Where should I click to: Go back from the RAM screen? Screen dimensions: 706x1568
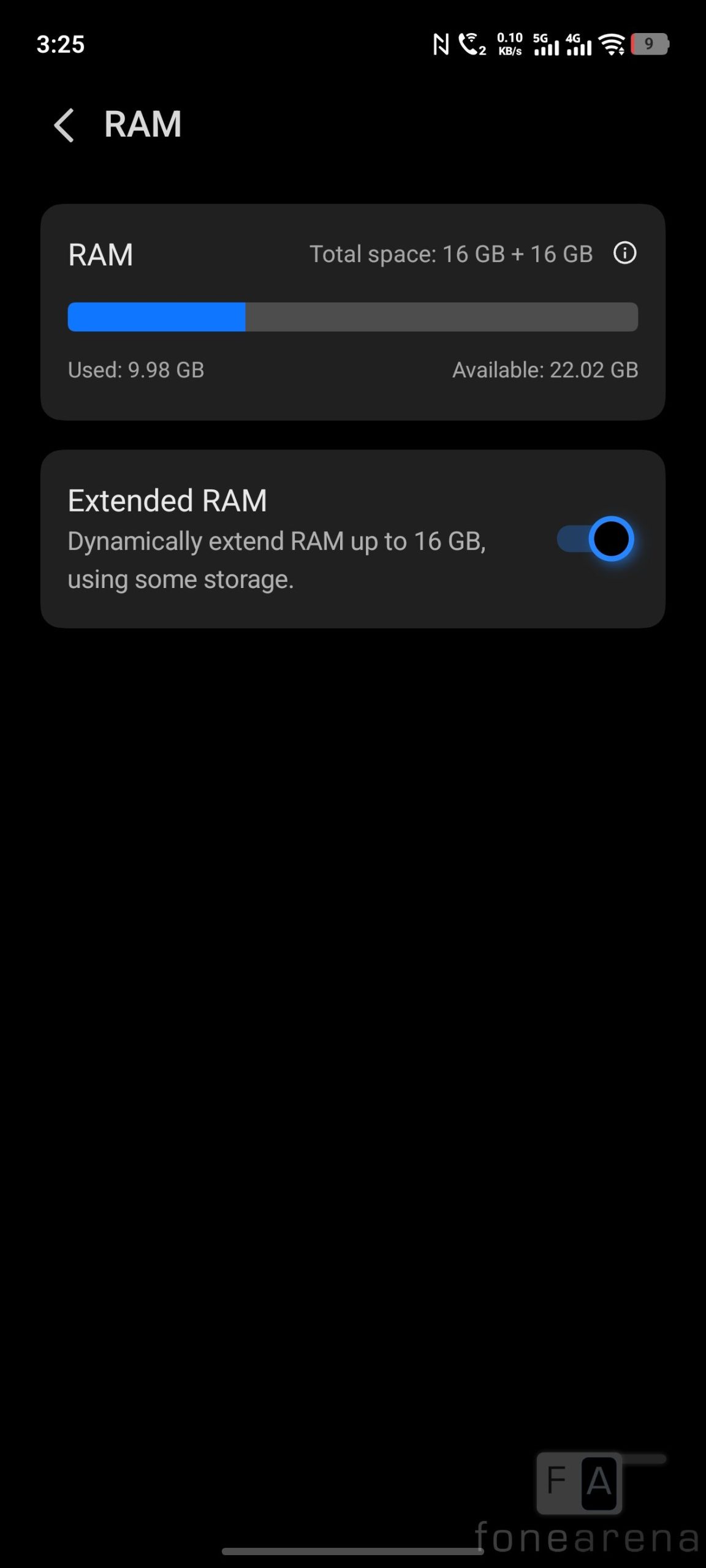64,125
